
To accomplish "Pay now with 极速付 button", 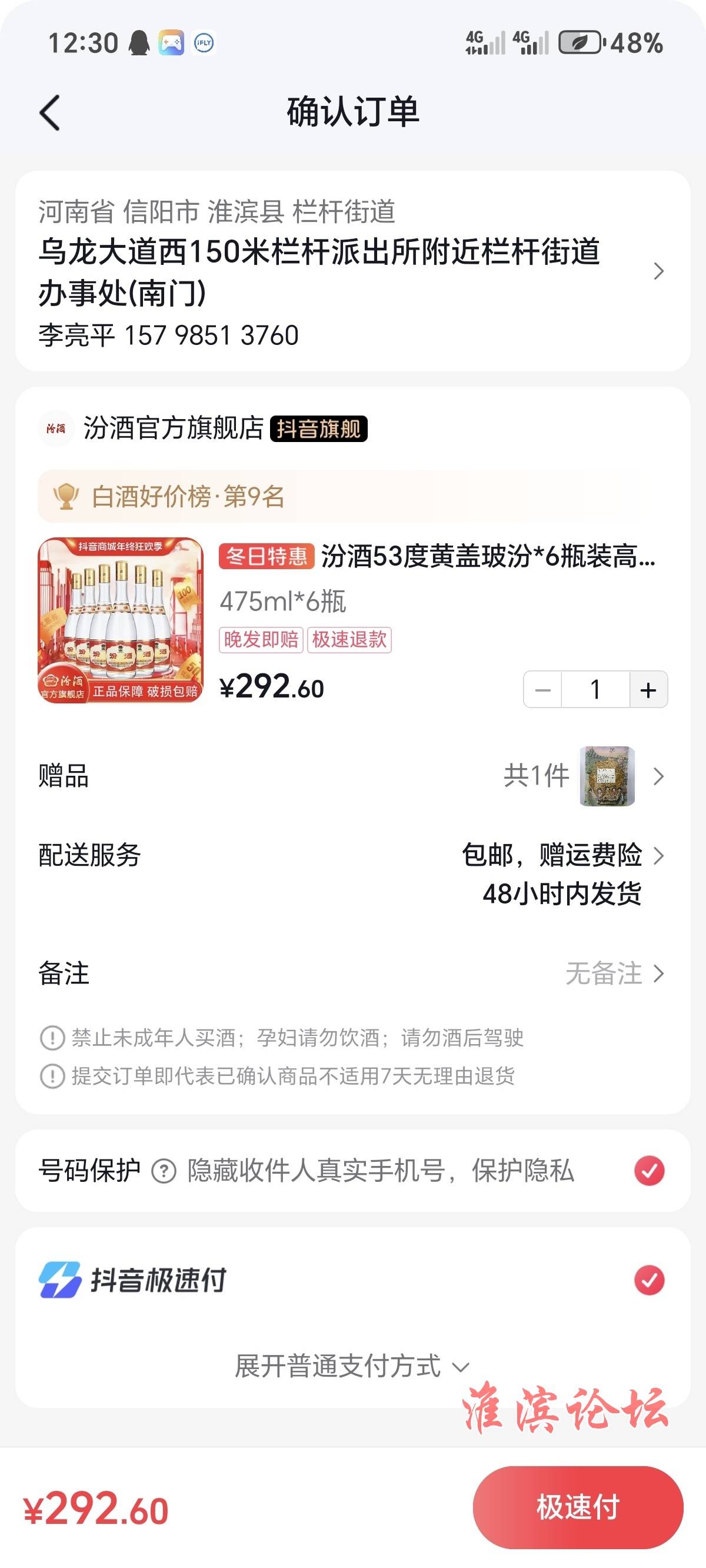I will [578, 1507].
